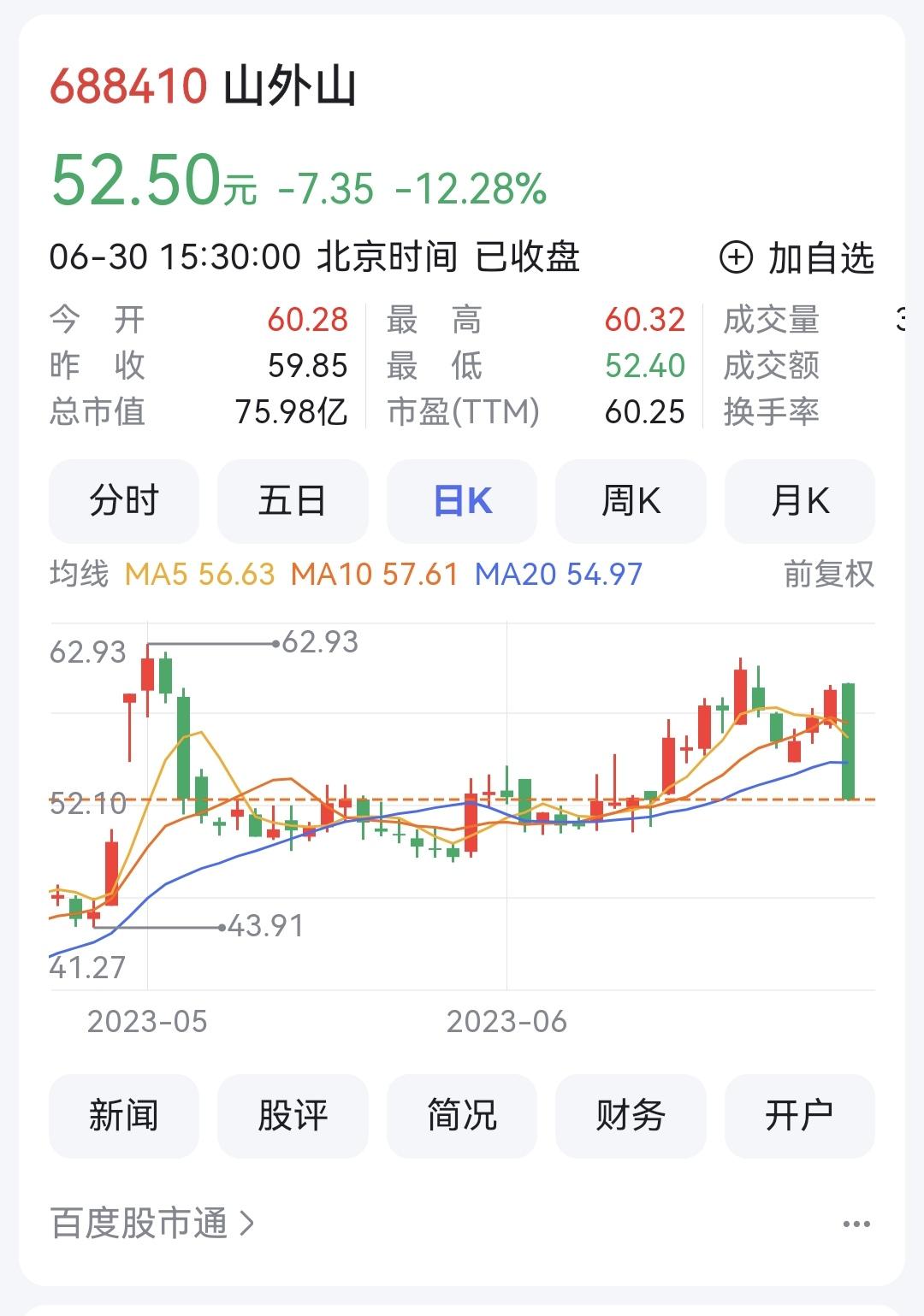This screenshot has width=924, height=1316.
Task: Select the 日K chart tab
Action: 462,501
